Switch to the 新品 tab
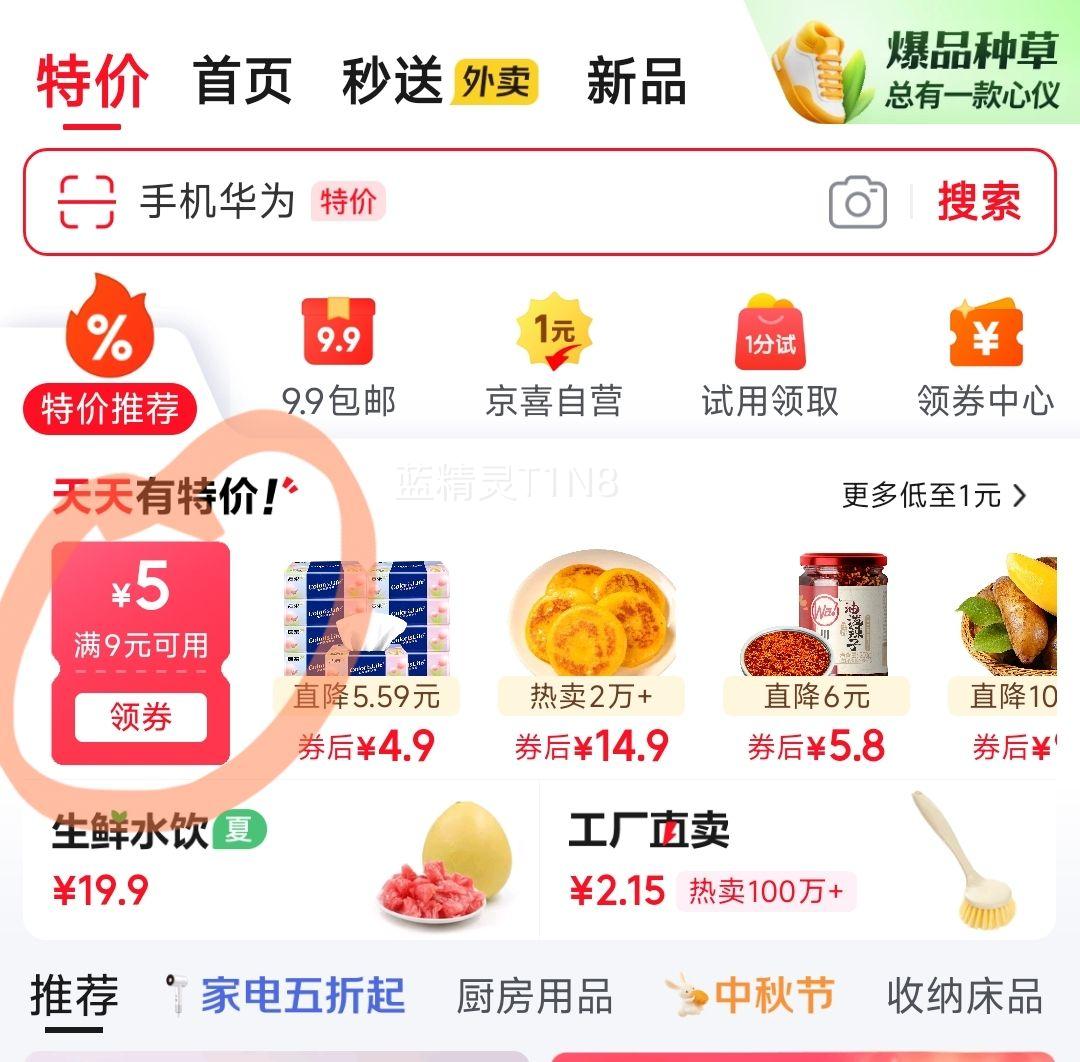 636,81
